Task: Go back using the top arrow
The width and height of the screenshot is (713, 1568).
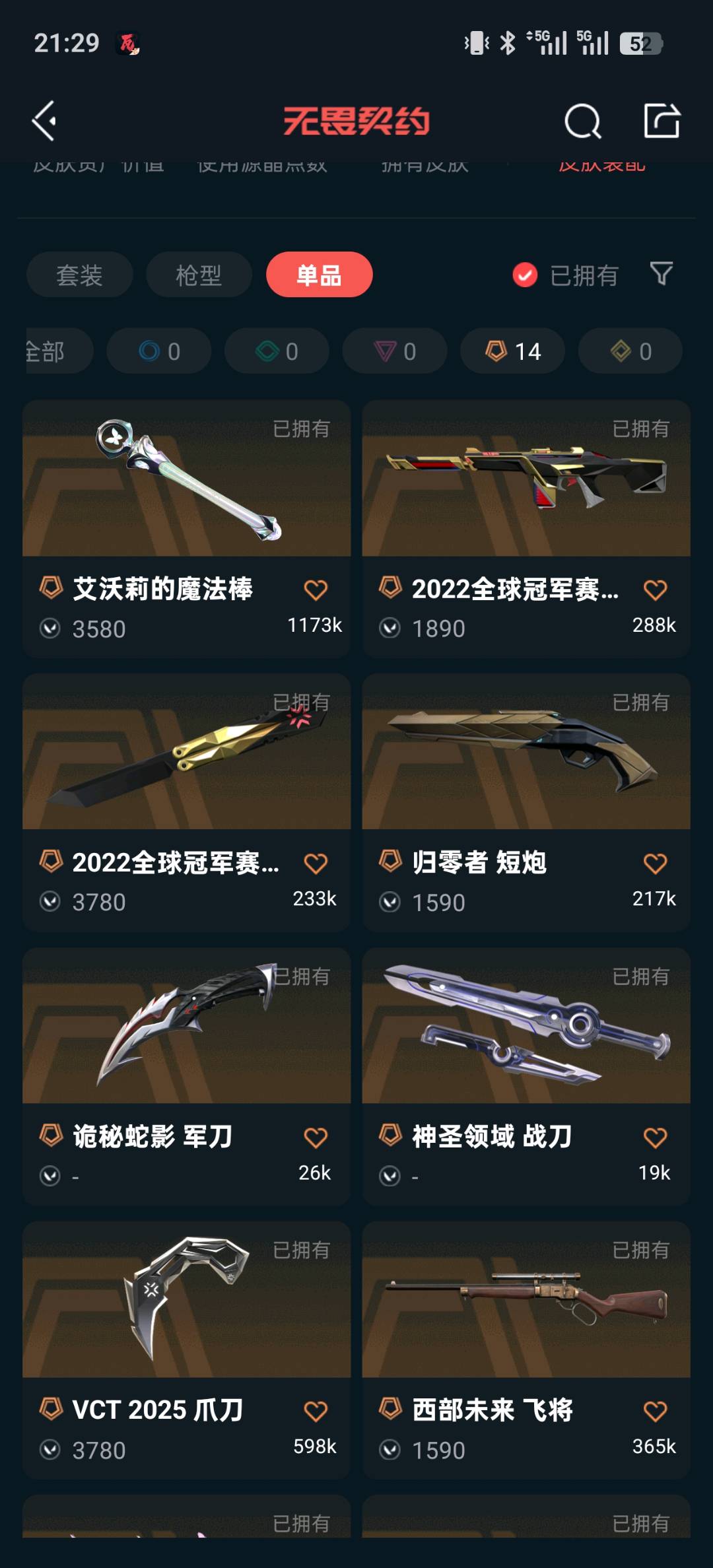Action: [x=45, y=121]
